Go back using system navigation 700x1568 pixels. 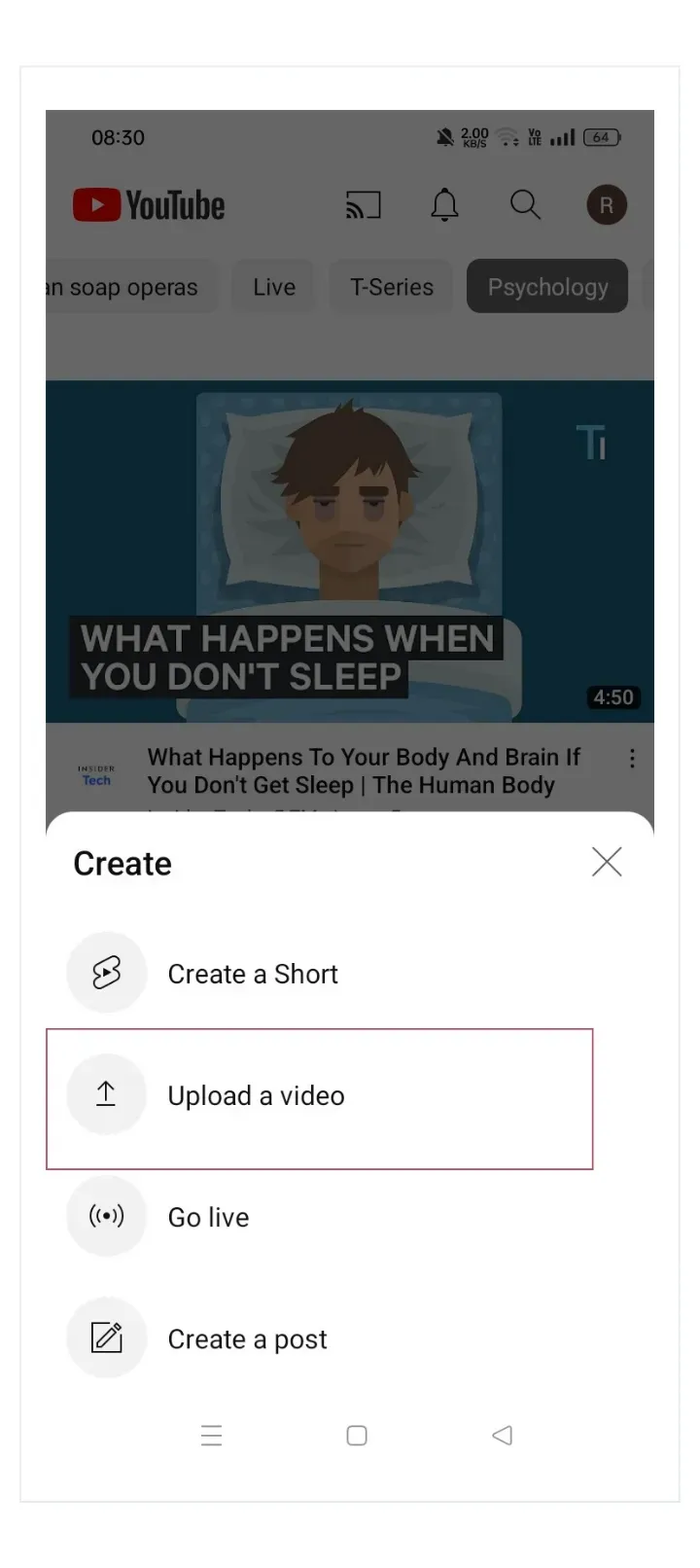point(502,1436)
